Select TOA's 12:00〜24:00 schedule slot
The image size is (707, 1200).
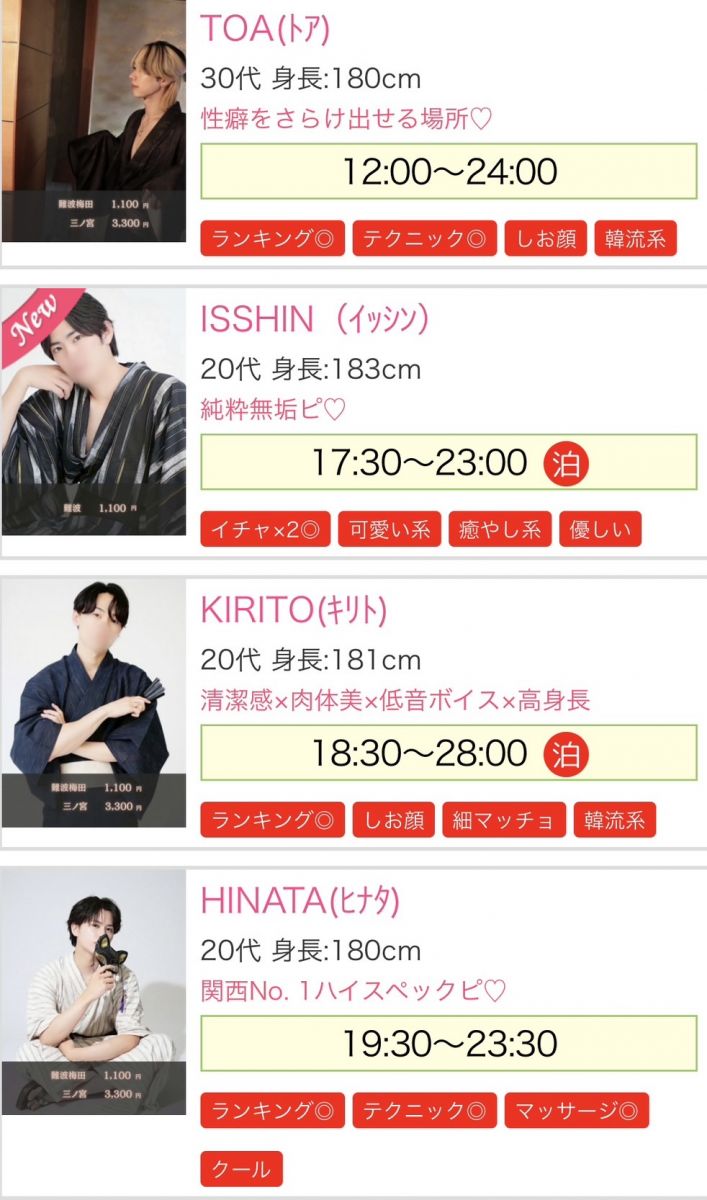tap(448, 171)
